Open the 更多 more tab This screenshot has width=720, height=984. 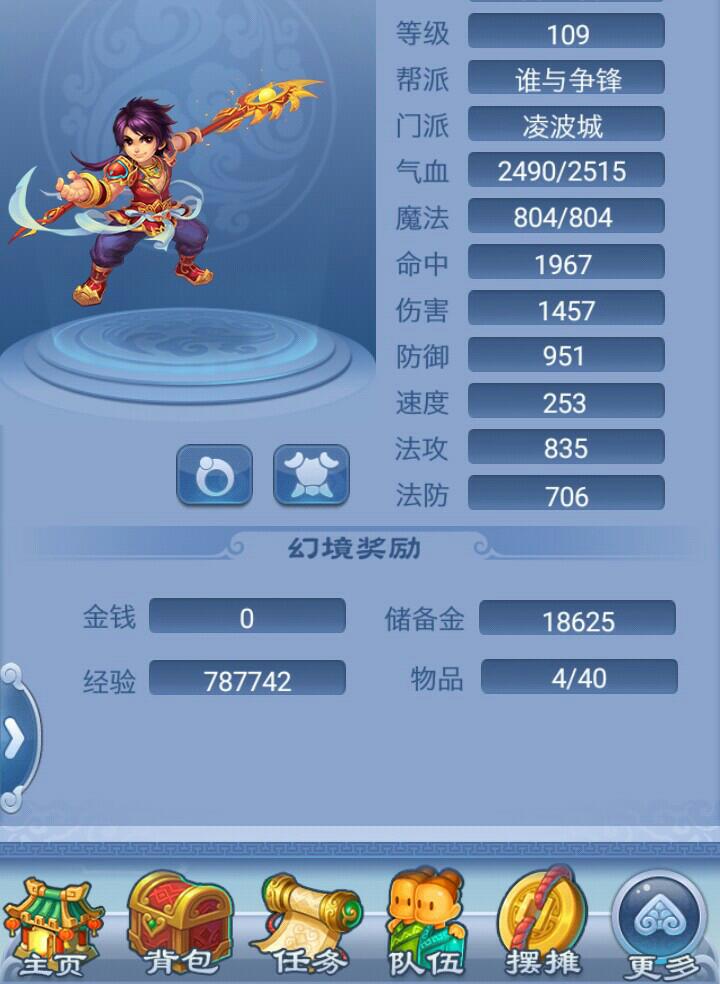coord(662,925)
